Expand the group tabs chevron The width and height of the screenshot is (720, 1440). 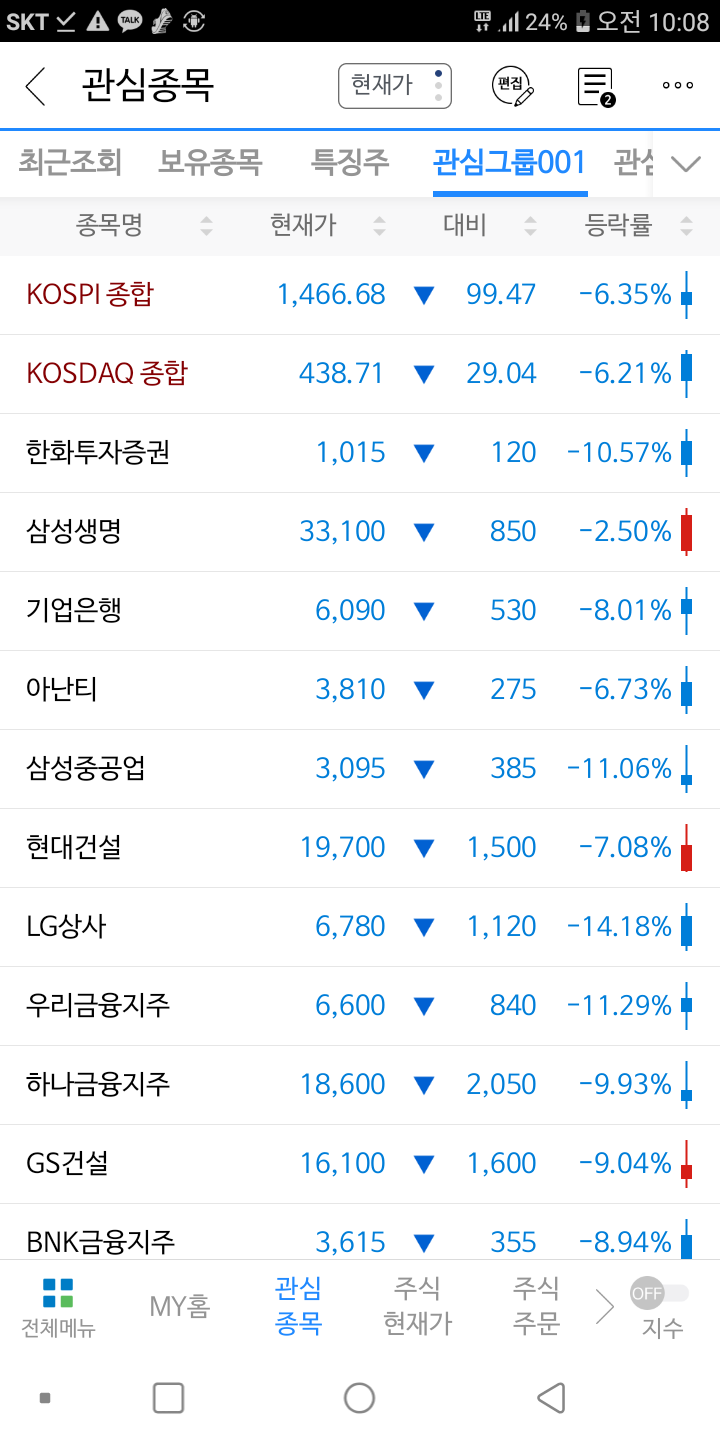[x=686, y=164]
